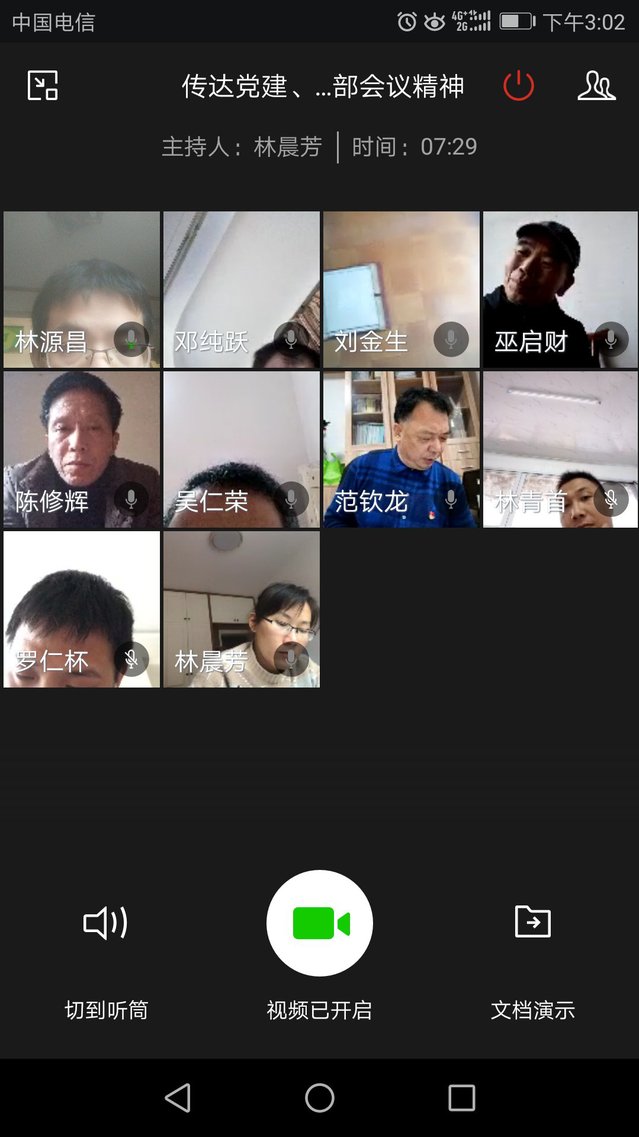Open 巫启财's video tile
Screen dimensions: 639x1137
[560, 290]
